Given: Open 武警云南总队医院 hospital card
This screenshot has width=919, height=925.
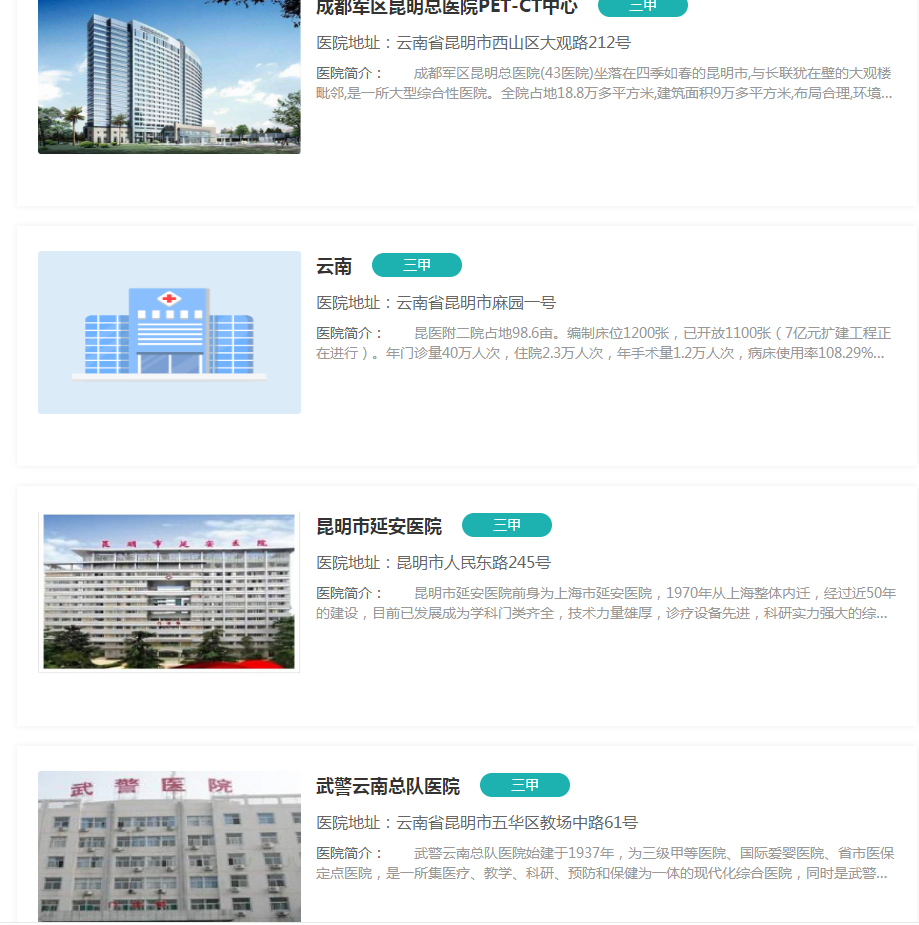Looking at the screenshot, I should [388, 786].
